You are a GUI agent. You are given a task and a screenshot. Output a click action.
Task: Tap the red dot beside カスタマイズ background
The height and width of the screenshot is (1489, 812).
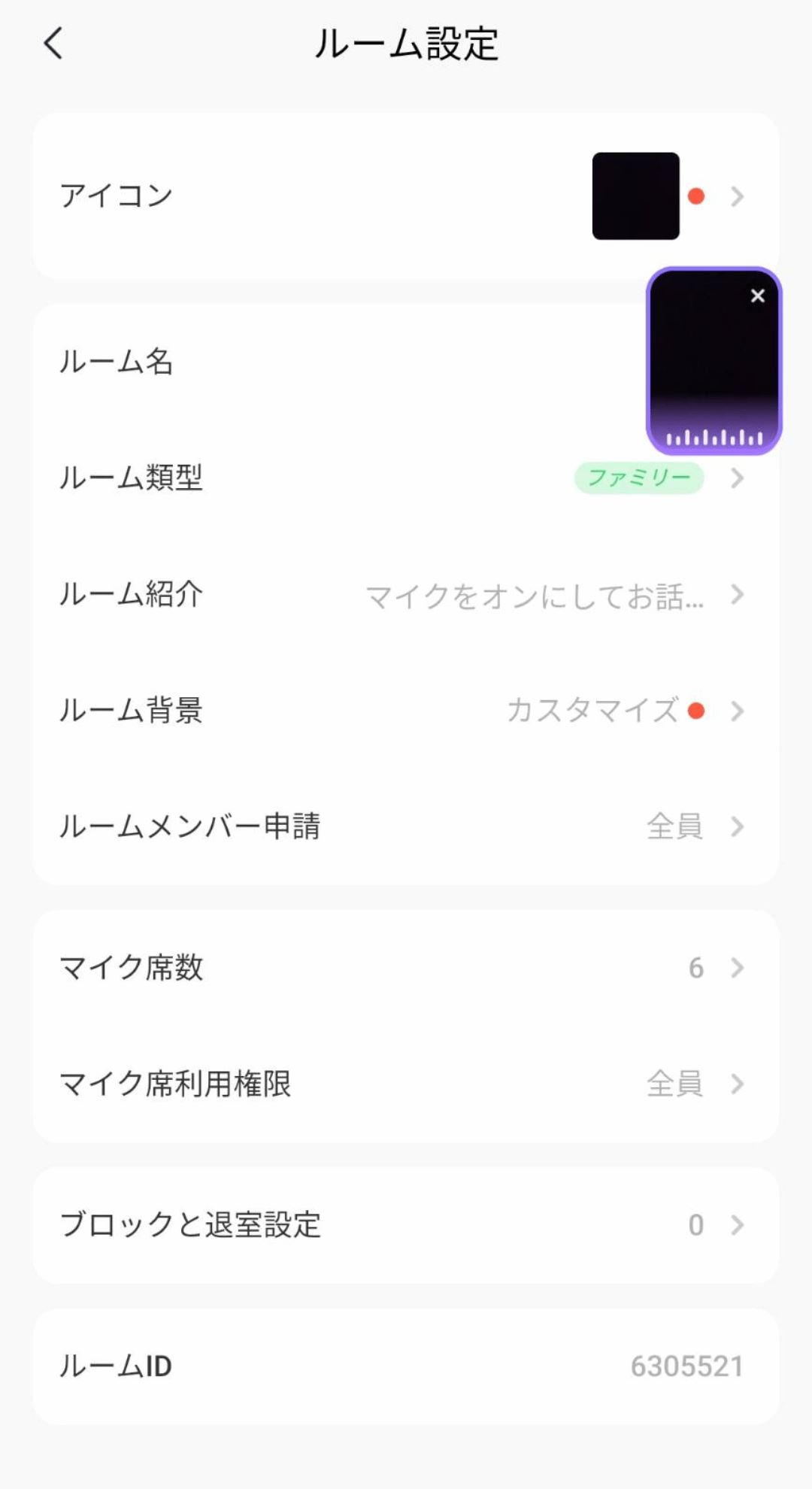tap(695, 711)
